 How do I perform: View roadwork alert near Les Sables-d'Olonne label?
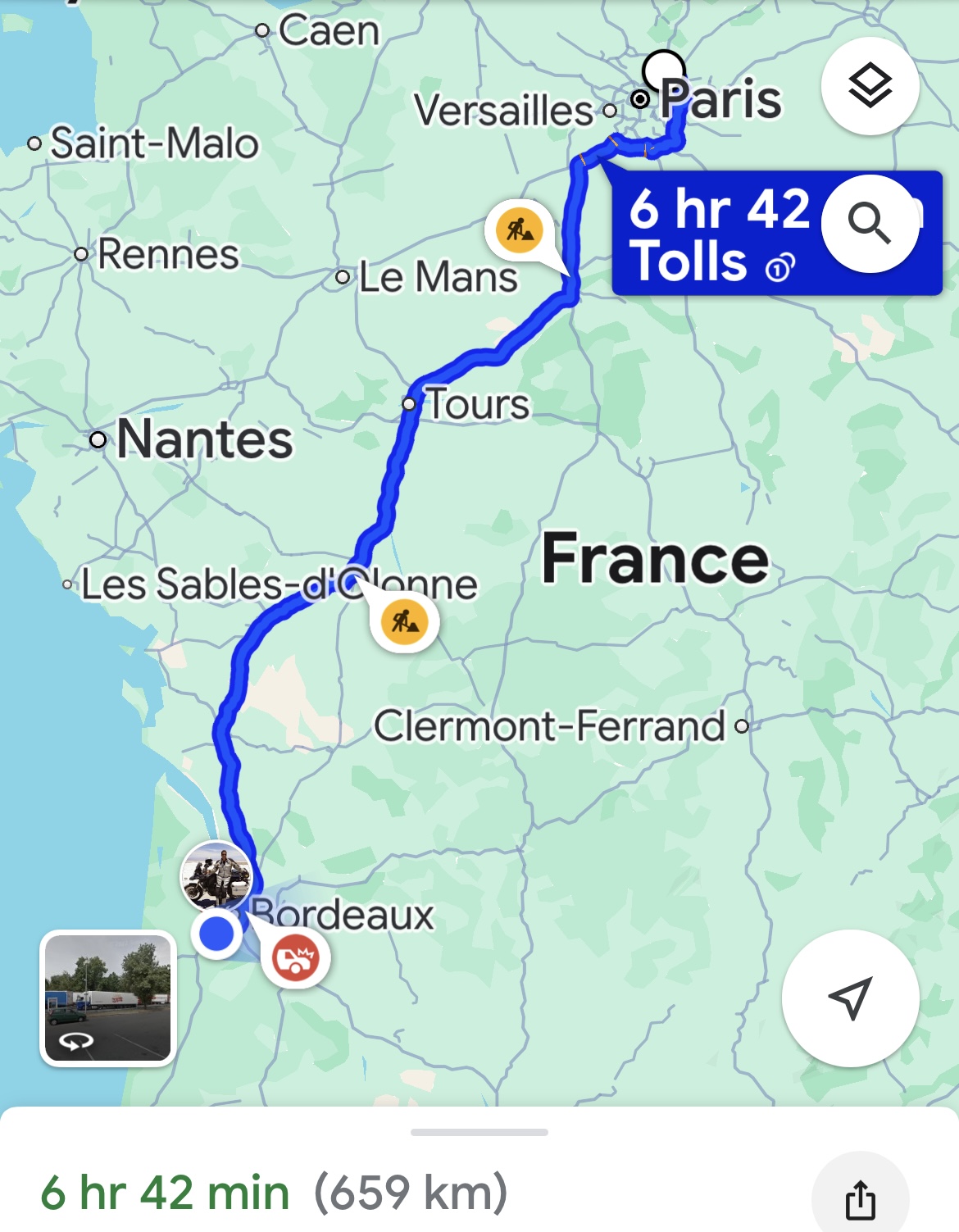point(405,622)
